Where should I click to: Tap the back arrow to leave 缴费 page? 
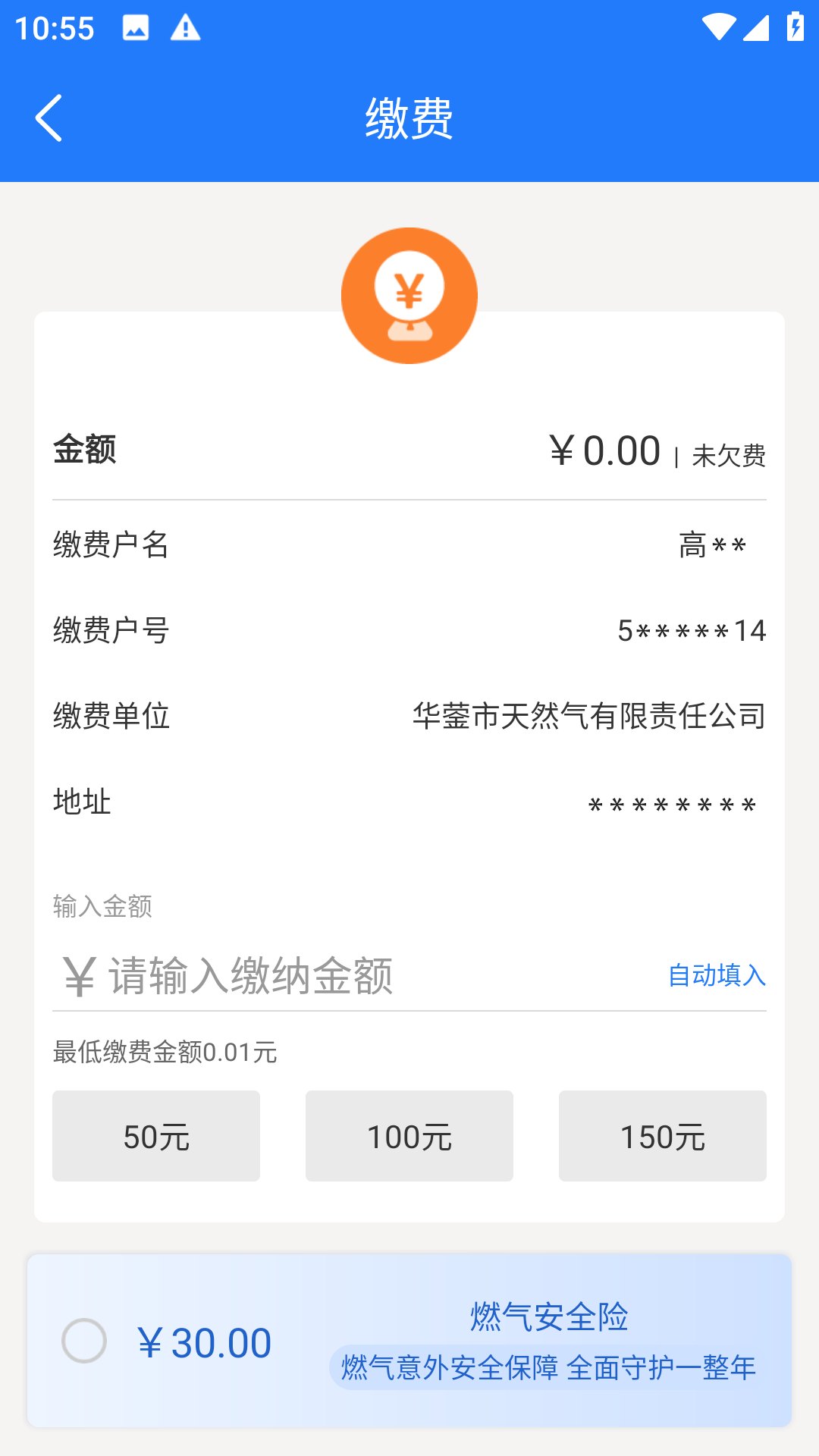pos(49,119)
